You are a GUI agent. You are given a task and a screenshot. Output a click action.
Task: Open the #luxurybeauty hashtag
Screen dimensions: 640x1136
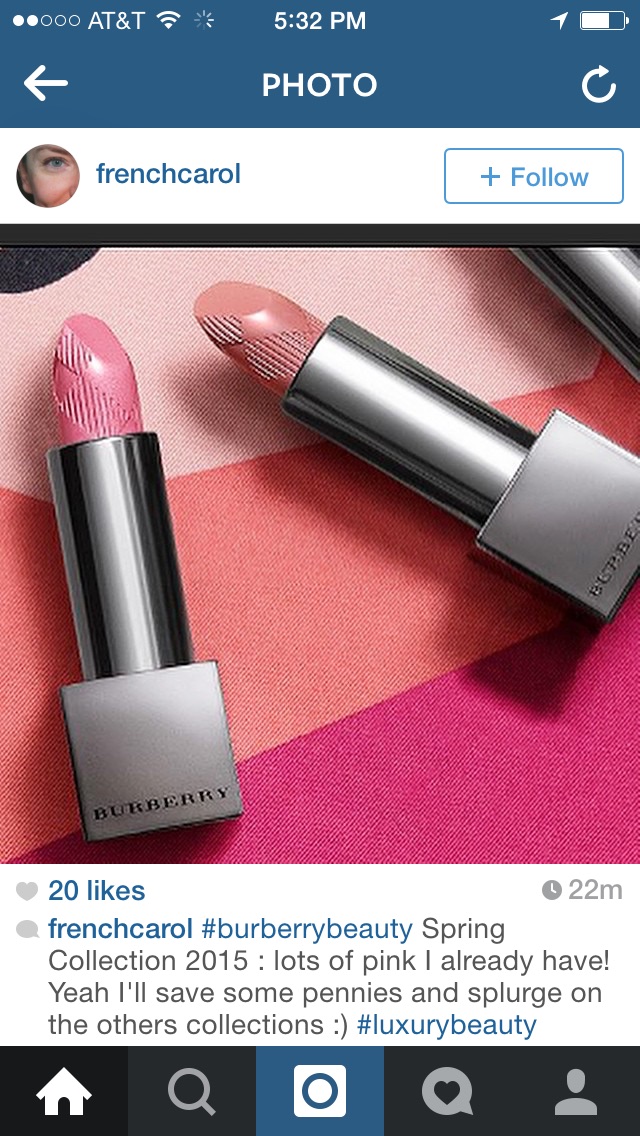coord(446,1025)
